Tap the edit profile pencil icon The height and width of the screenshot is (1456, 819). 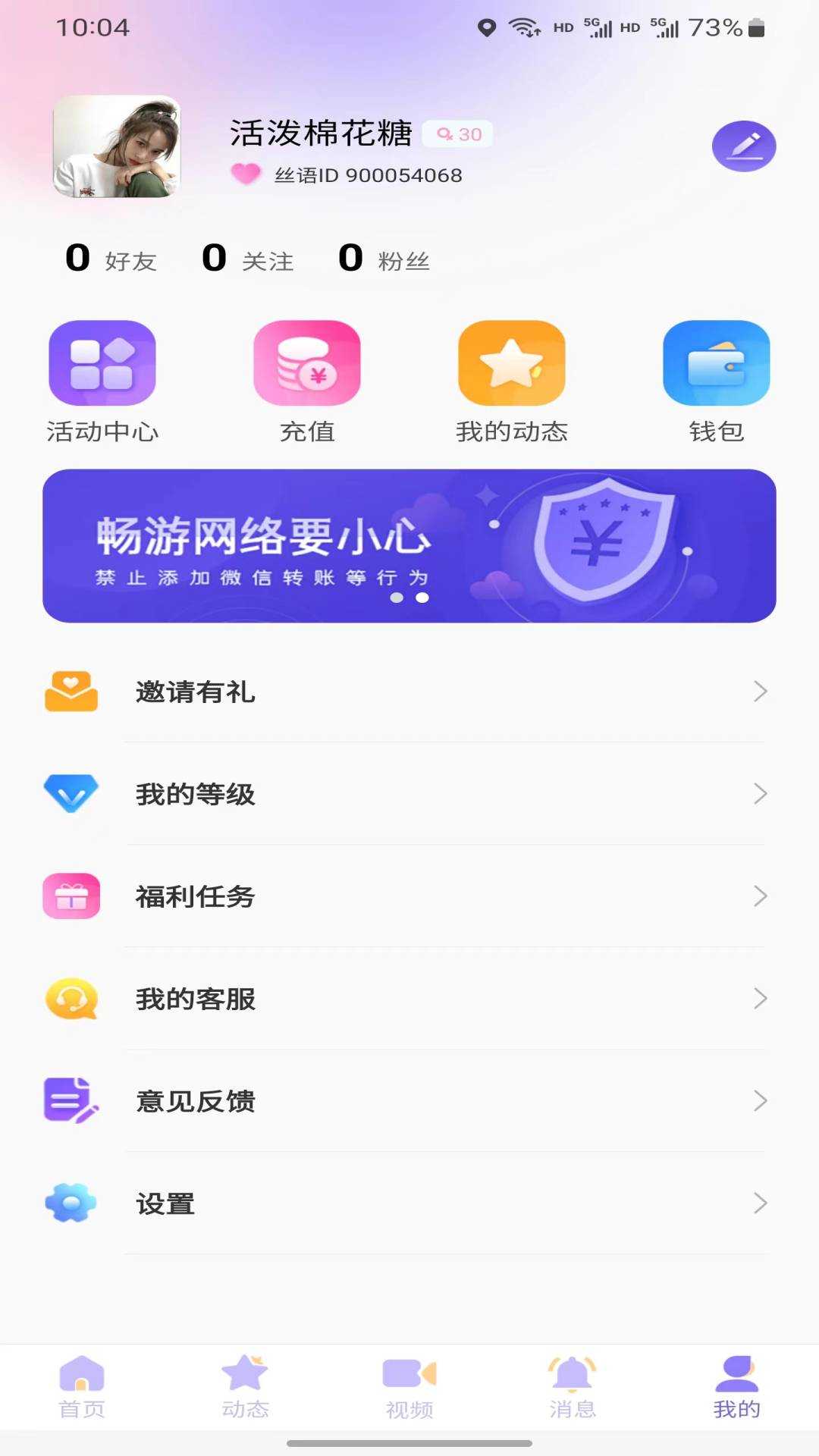(x=743, y=146)
